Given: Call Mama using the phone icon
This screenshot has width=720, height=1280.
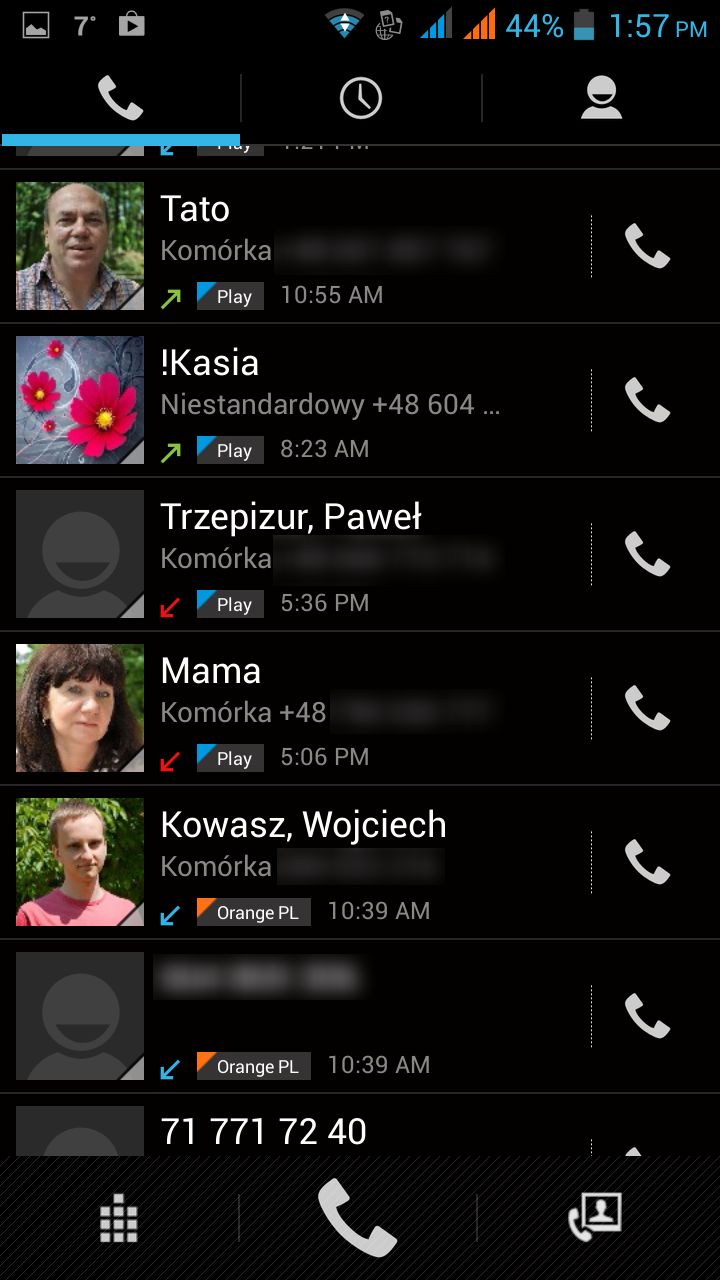Looking at the screenshot, I should point(647,708).
